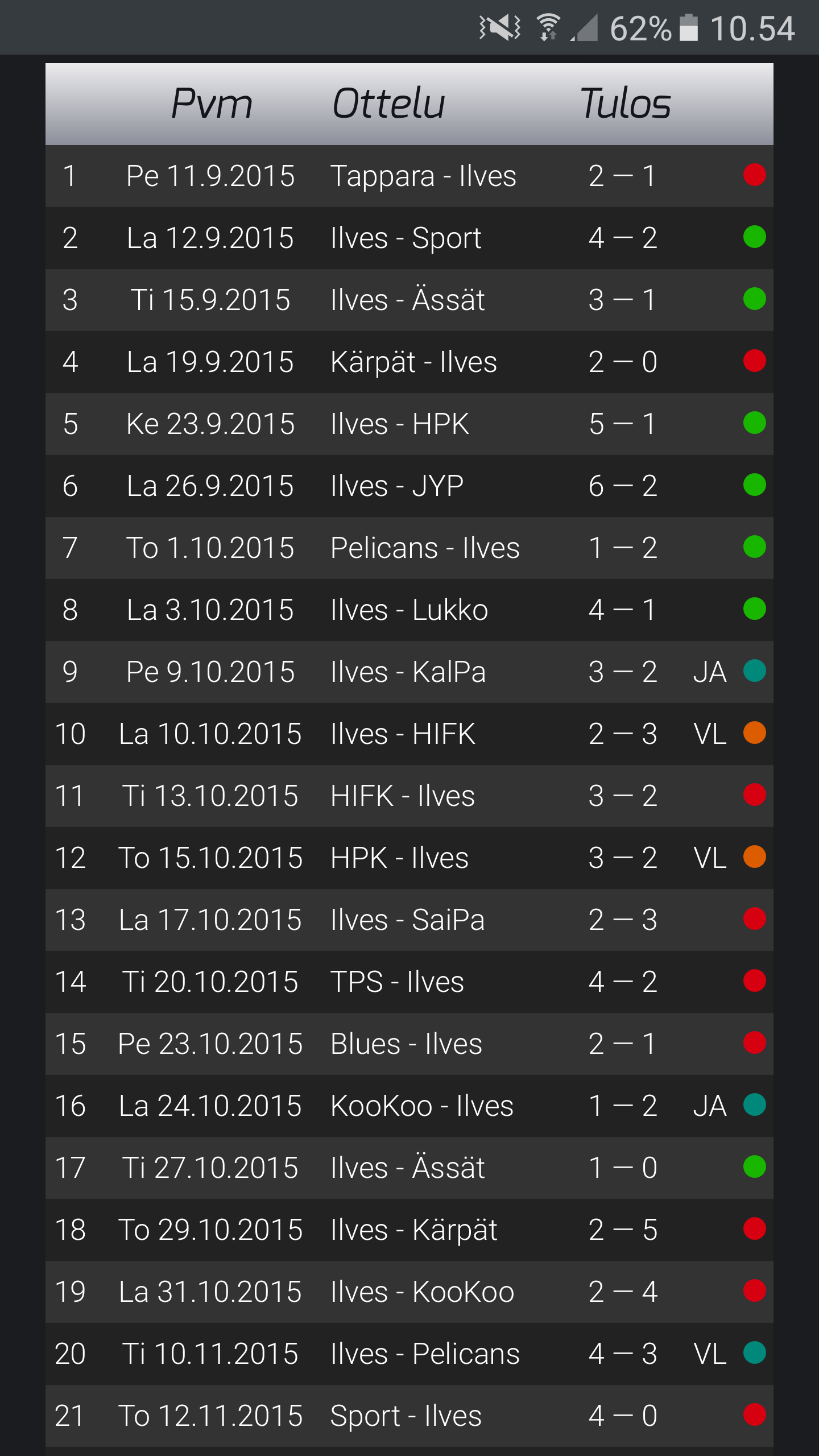Open the HPK - Ilves match on 15.10.2015
The image size is (819, 1456).
[x=409, y=858]
